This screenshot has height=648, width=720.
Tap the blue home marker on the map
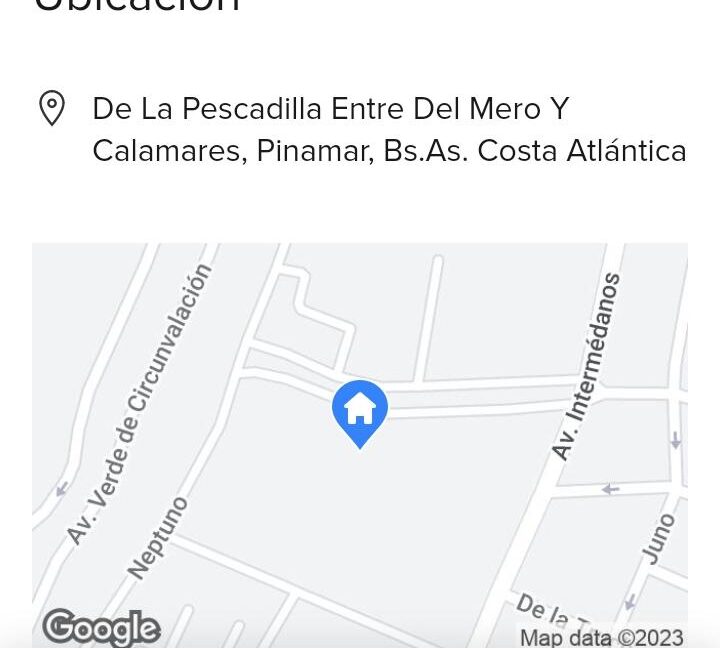click(x=360, y=411)
